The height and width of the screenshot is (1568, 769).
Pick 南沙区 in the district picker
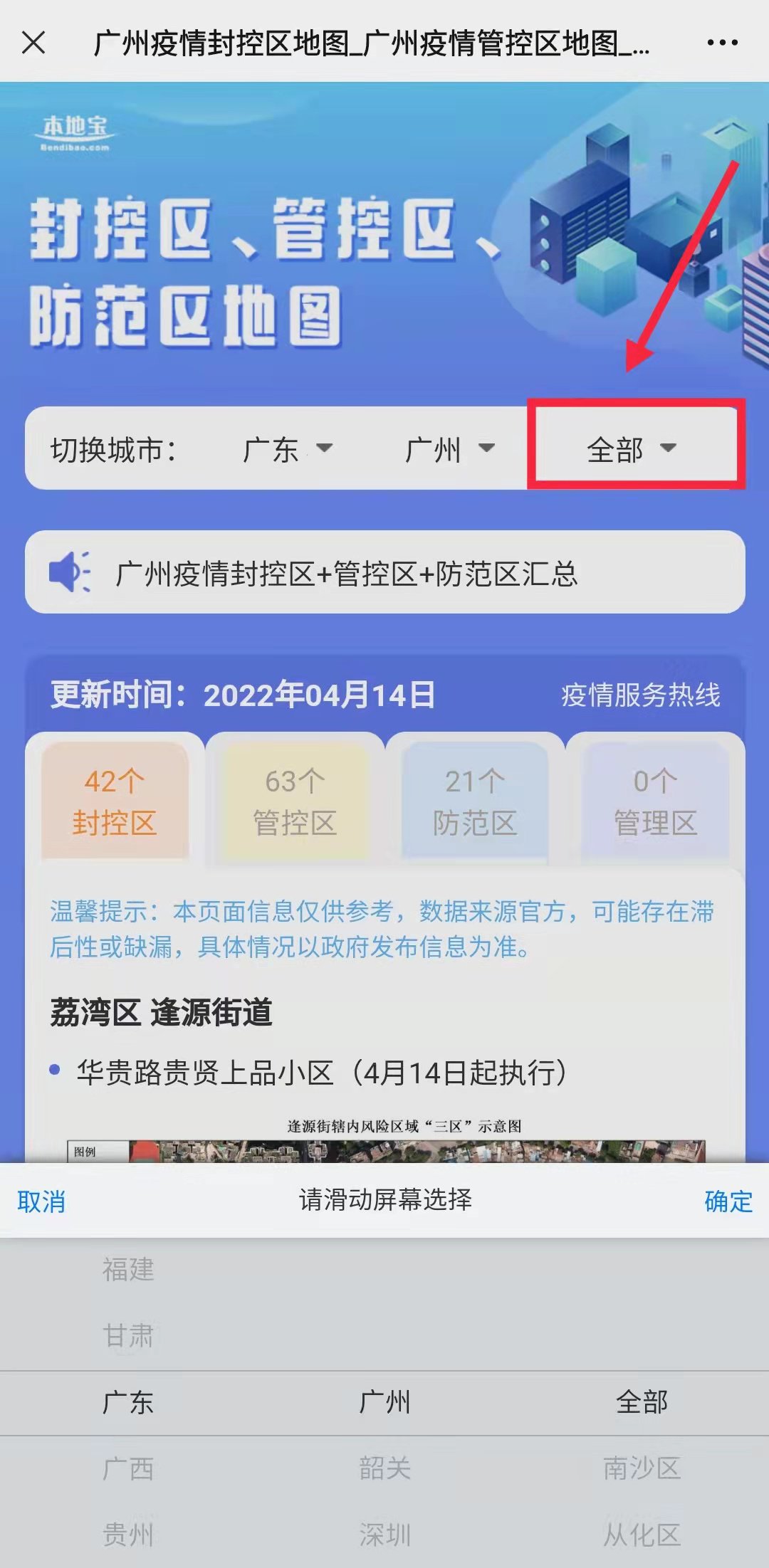point(642,1468)
